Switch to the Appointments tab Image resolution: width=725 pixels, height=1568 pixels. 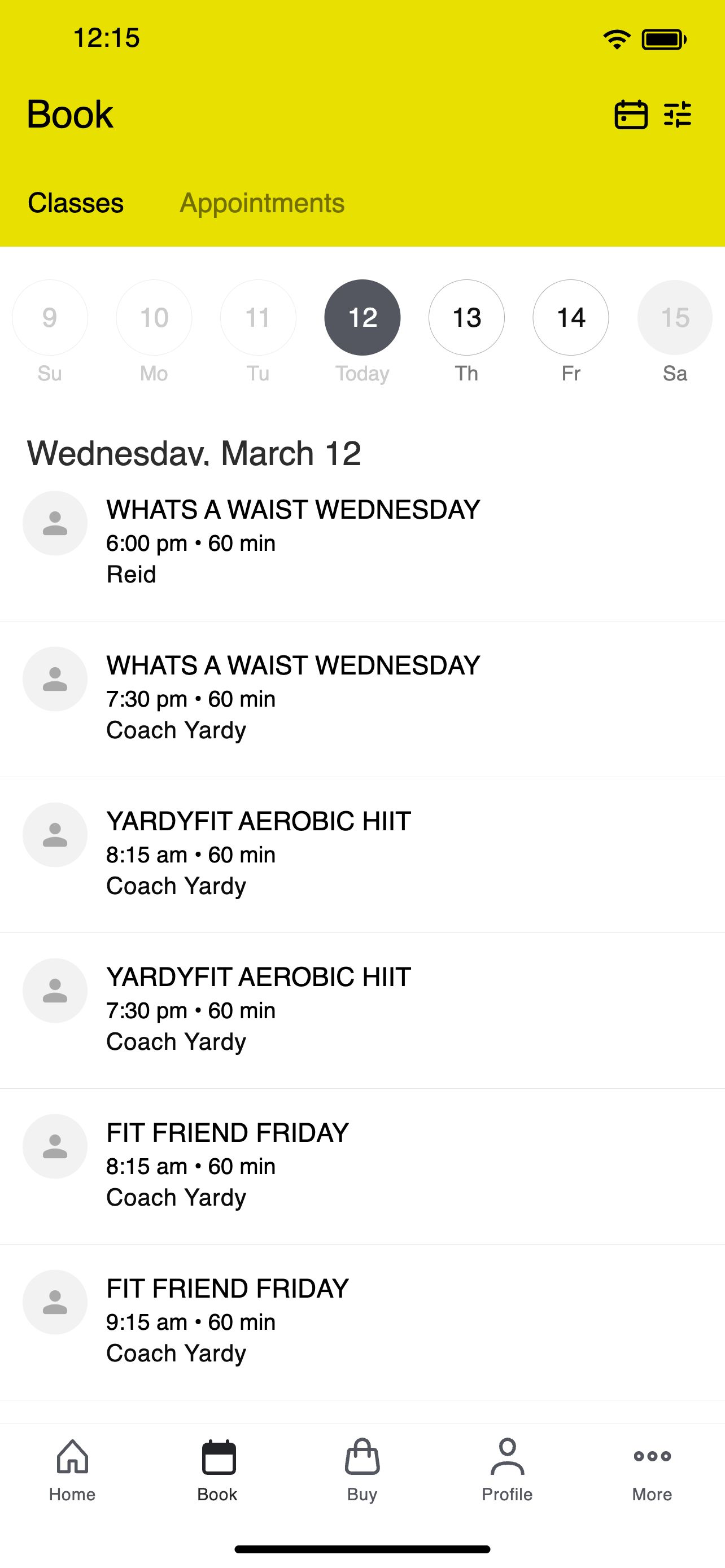(262, 203)
